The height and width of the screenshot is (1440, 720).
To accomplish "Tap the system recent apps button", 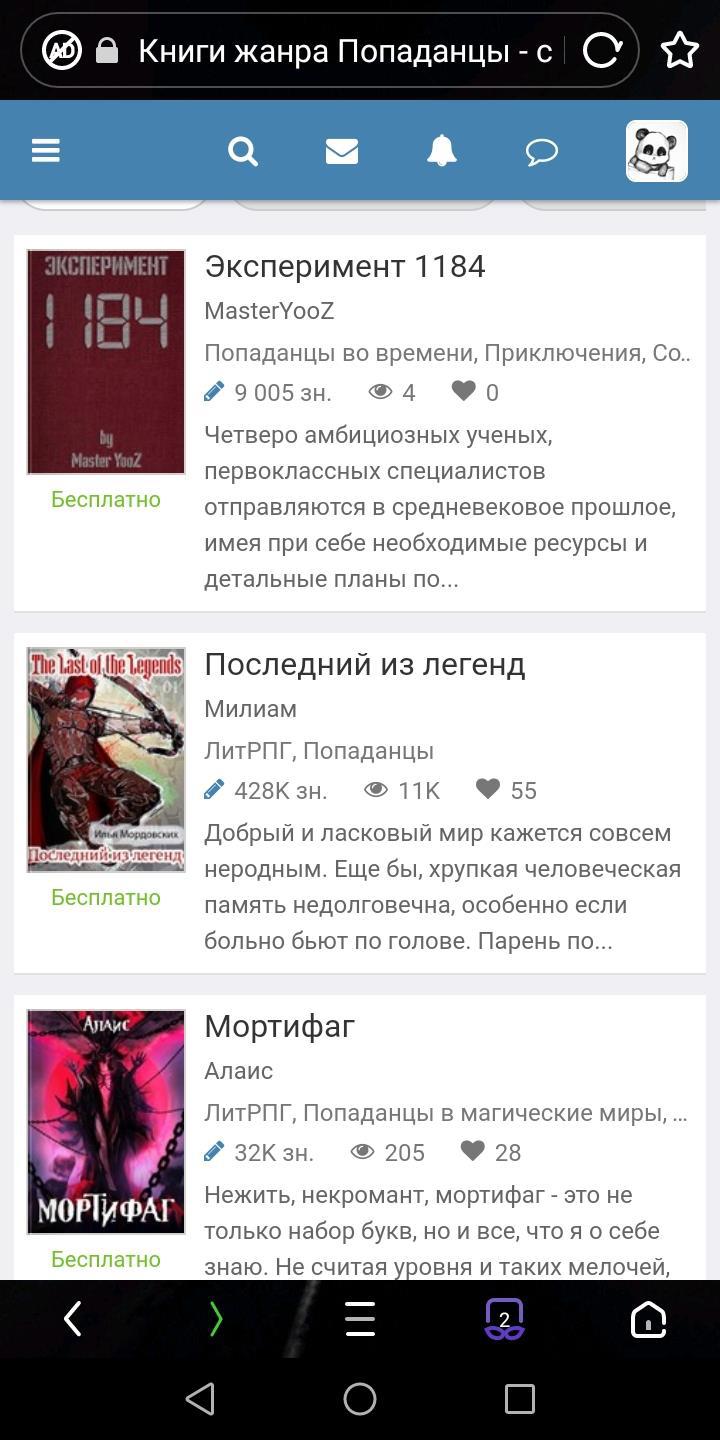I will pos(519,1399).
